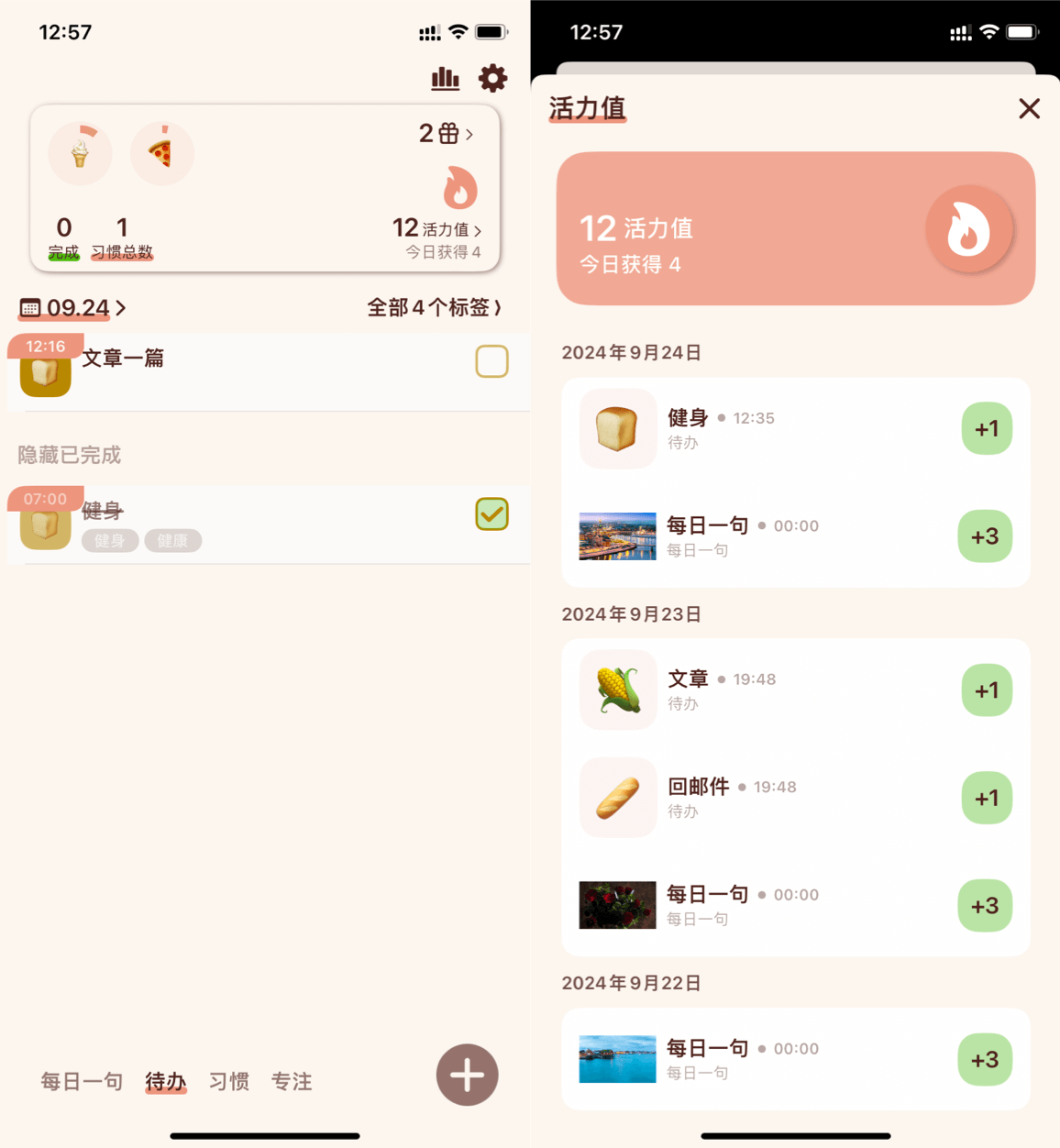Switch to the 习惯 tab

pyautogui.click(x=228, y=1082)
